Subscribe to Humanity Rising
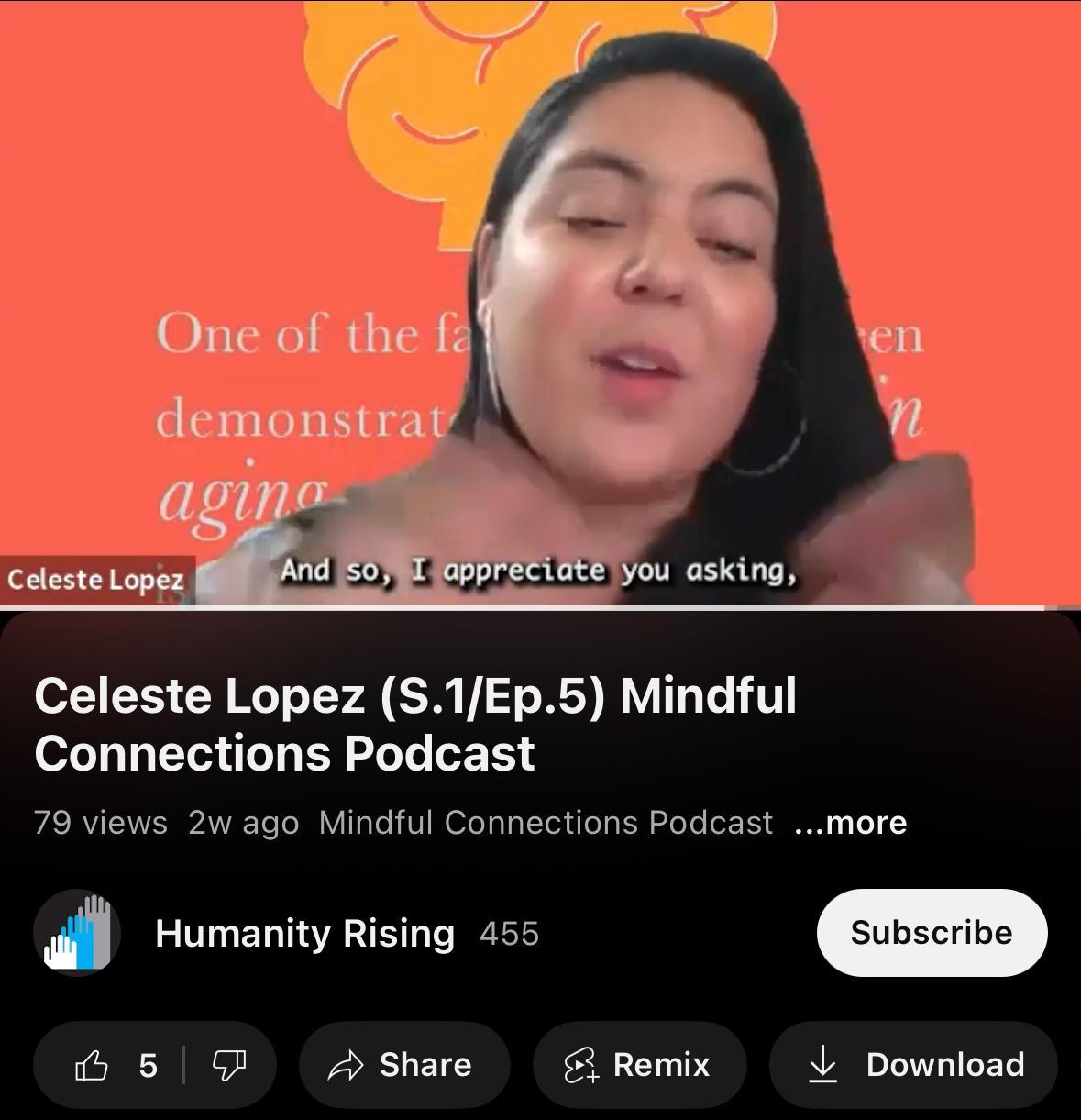This screenshot has width=1081, height=1120. click(931, 932)
